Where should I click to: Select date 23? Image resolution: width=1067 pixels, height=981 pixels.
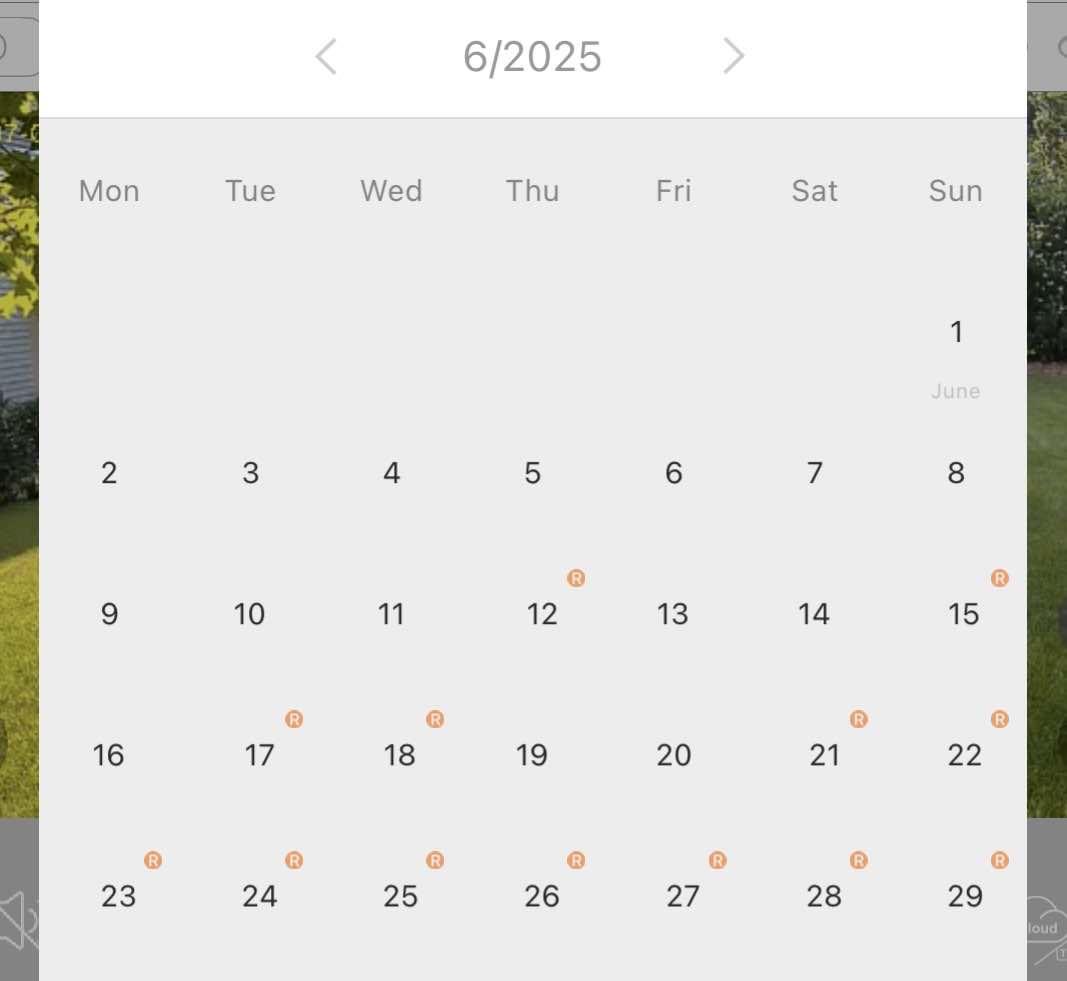(x=118, y=896)
